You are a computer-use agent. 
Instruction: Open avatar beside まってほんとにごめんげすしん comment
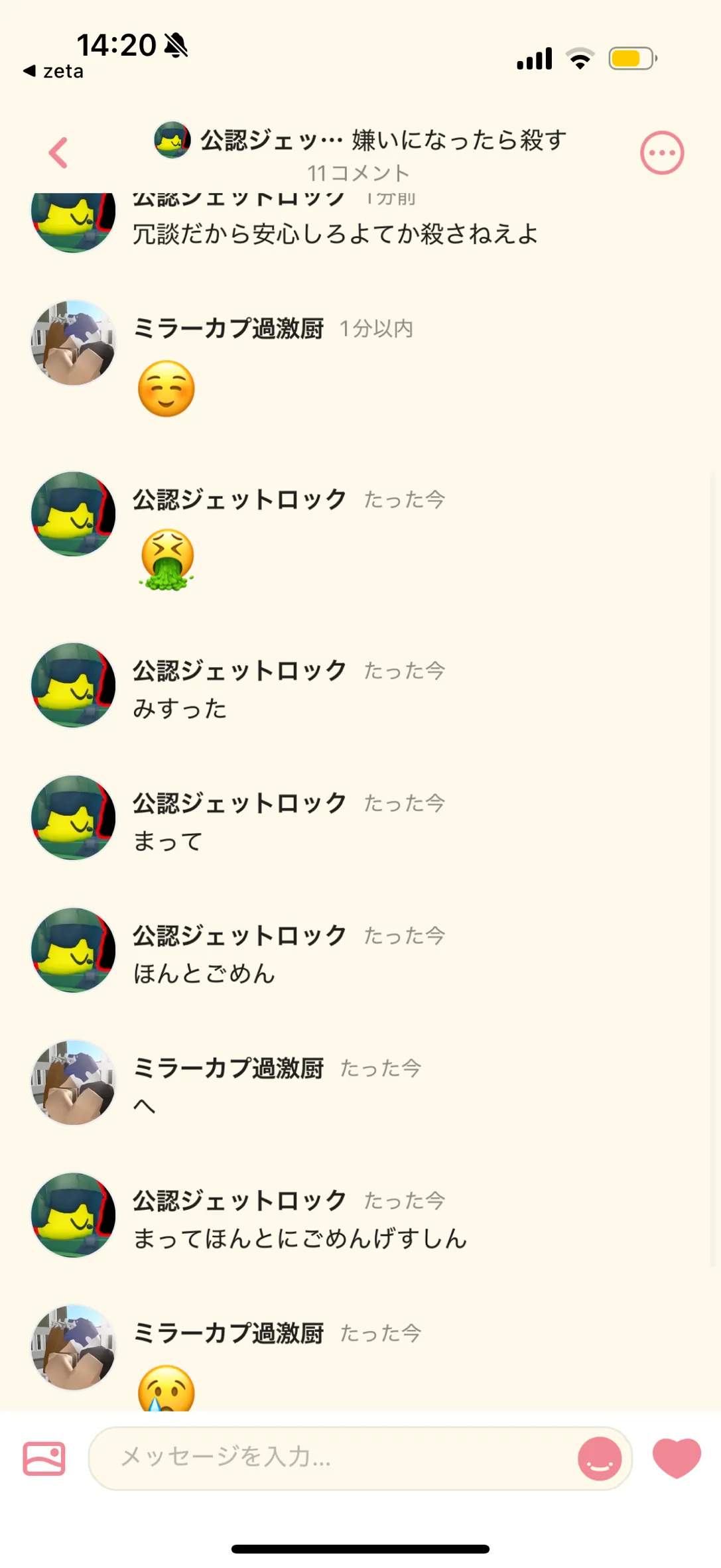point(74,1214)
